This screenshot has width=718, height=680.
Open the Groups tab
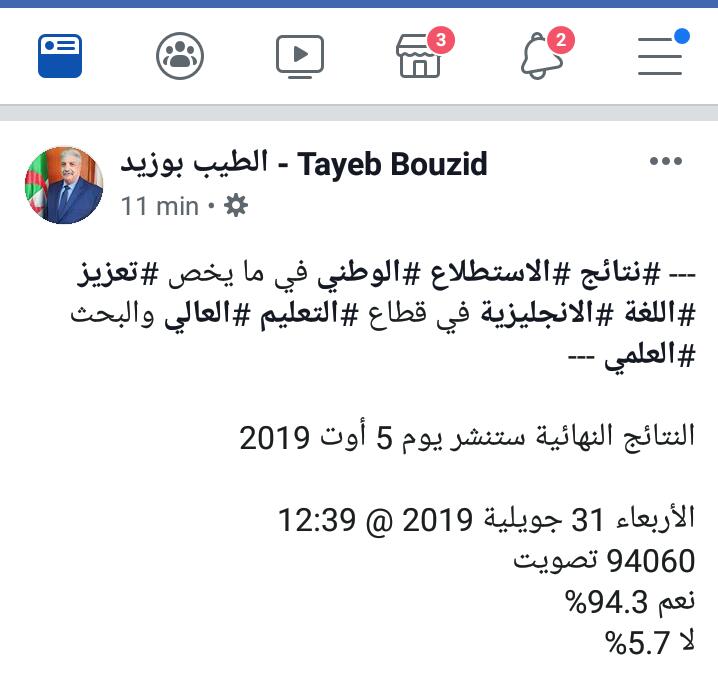click(180, 56)
